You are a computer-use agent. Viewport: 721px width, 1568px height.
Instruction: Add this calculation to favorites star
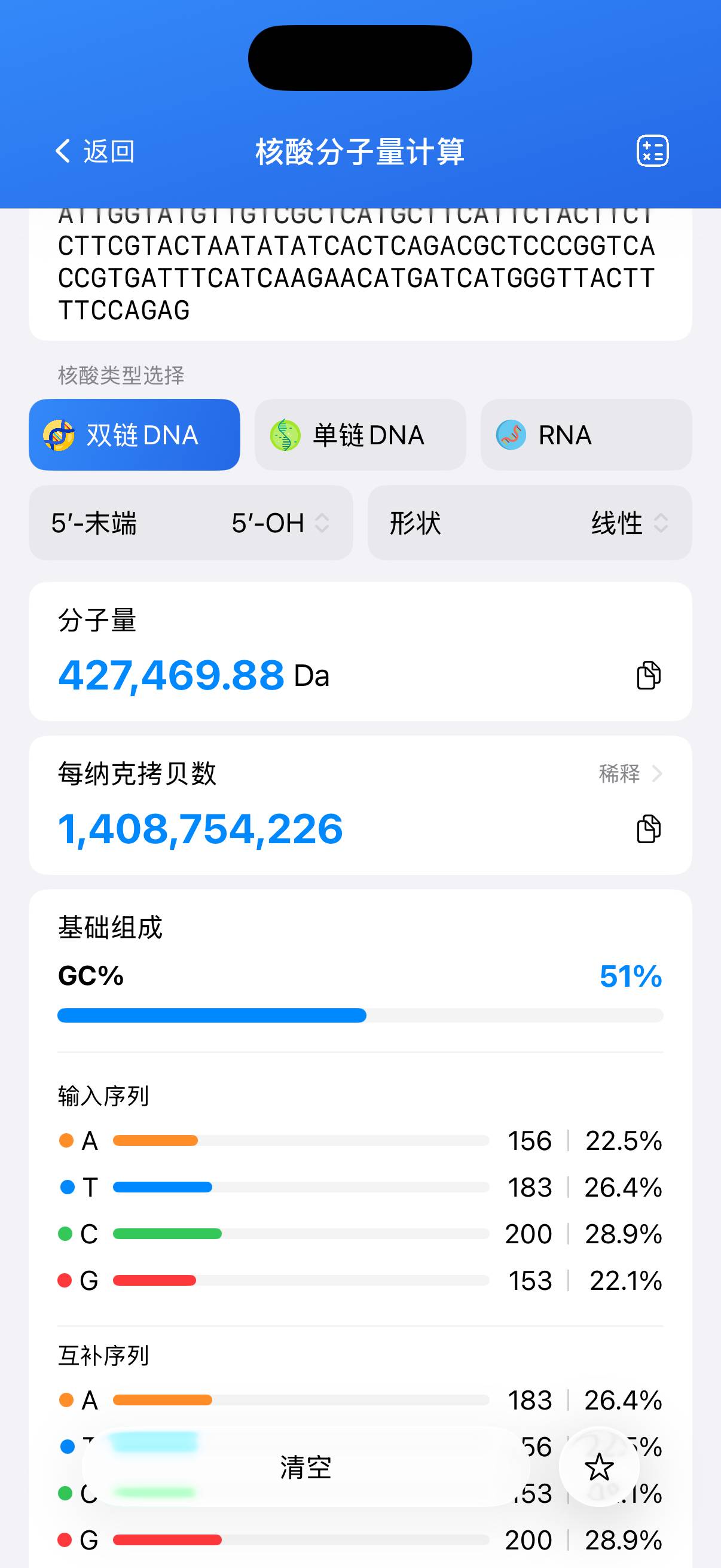click(598, 1467)
